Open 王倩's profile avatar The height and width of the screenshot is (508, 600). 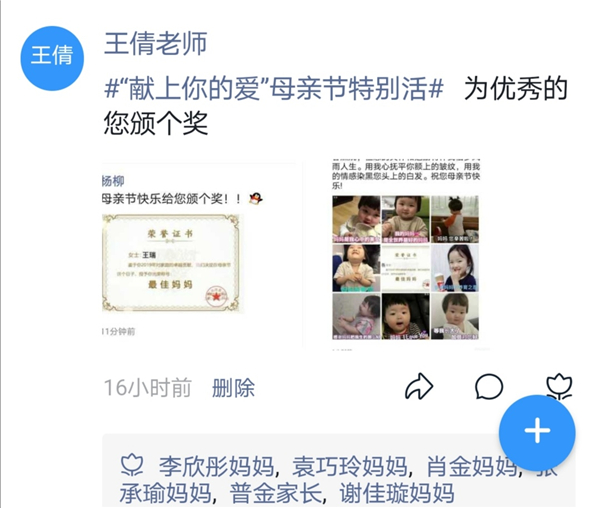tap(51, 55)
